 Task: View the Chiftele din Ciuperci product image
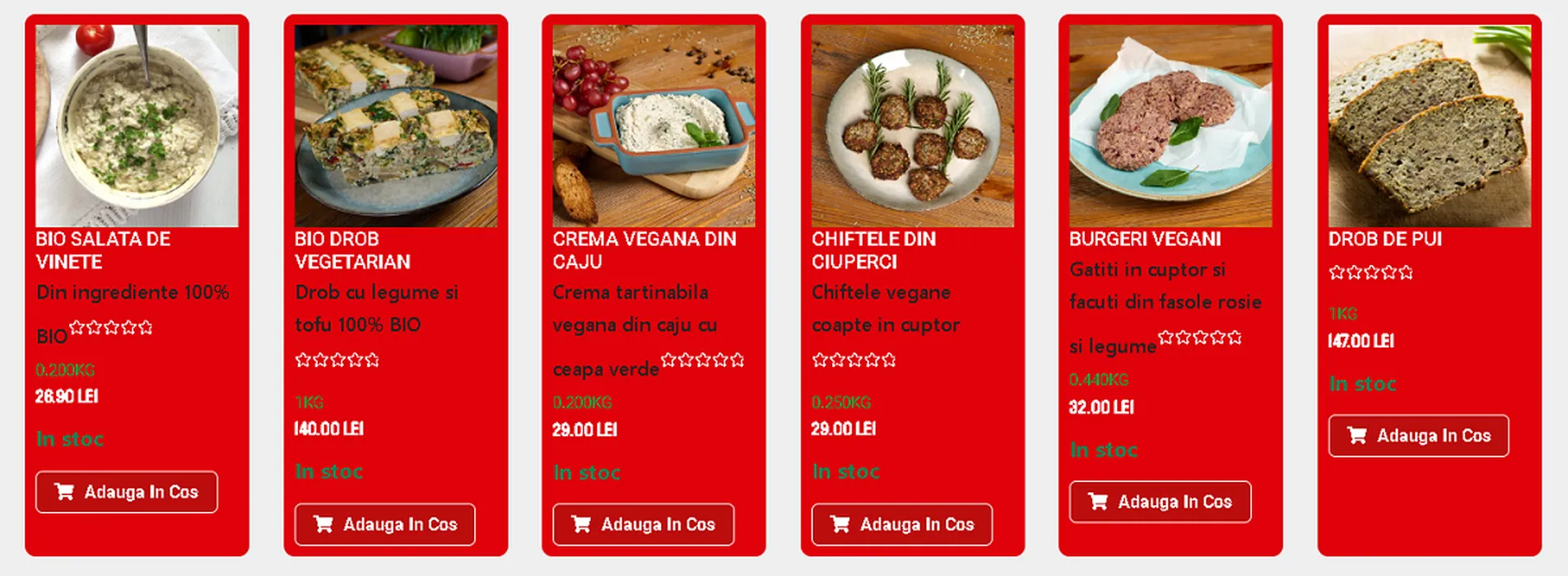[x=913, y=126]
